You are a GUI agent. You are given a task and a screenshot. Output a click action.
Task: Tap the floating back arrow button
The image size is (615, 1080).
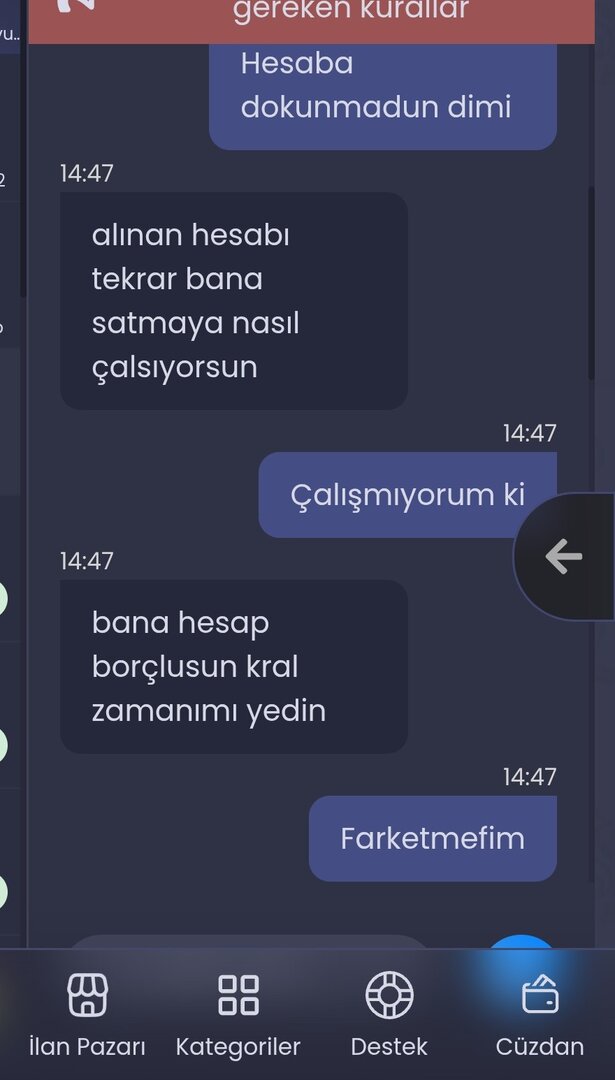(565, 557)
